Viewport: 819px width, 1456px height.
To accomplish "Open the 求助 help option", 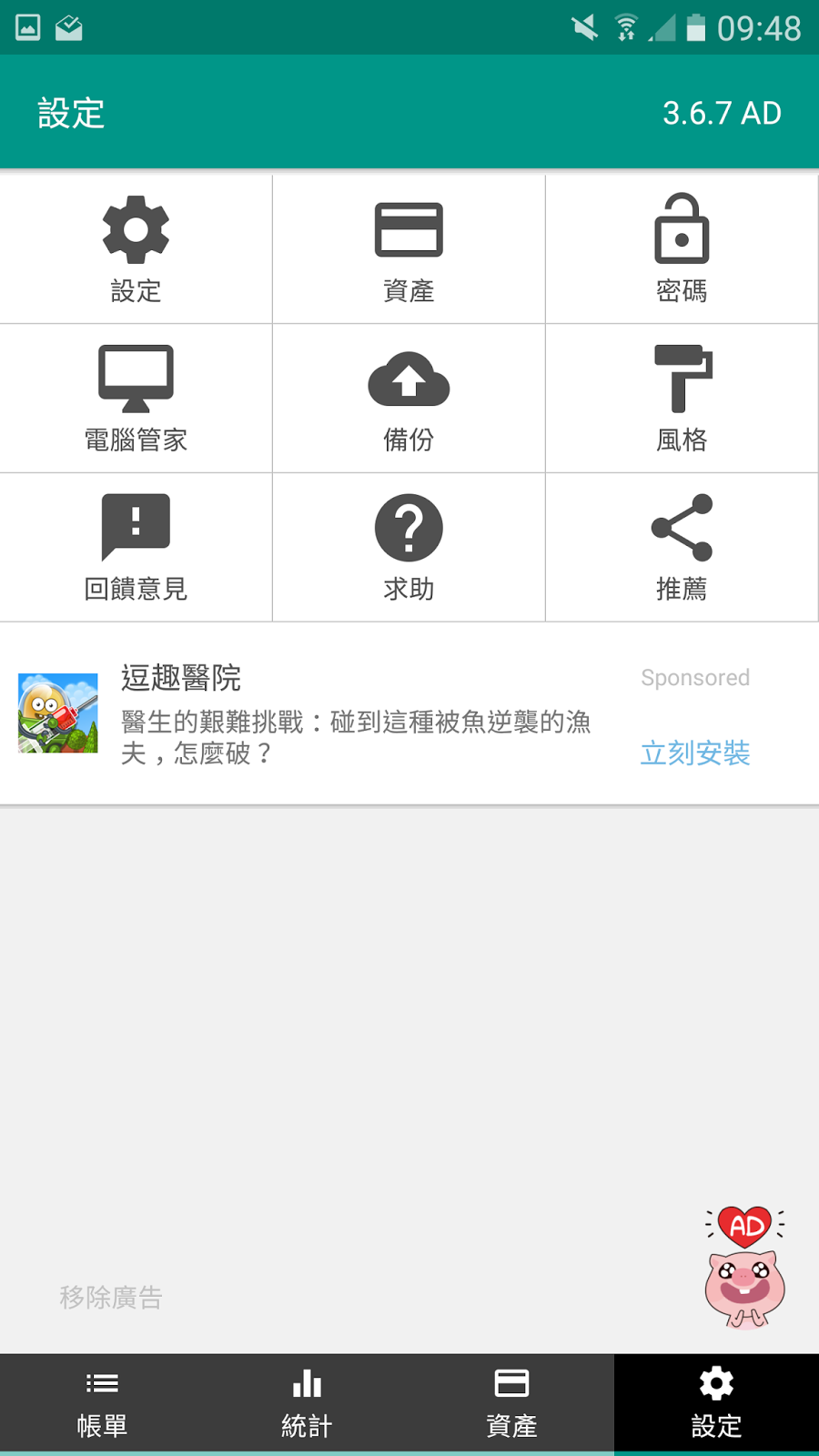I will [x=409, y=547].
